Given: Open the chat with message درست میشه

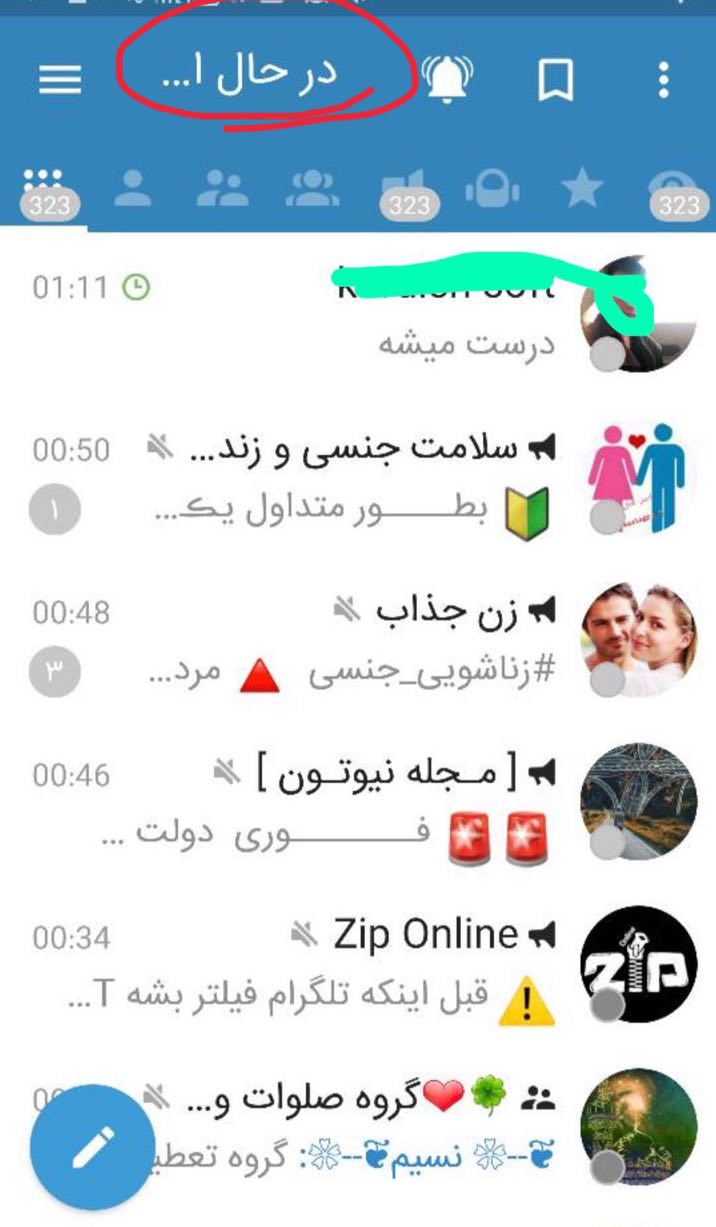Looking at the screenshot, I should (400, 315).
